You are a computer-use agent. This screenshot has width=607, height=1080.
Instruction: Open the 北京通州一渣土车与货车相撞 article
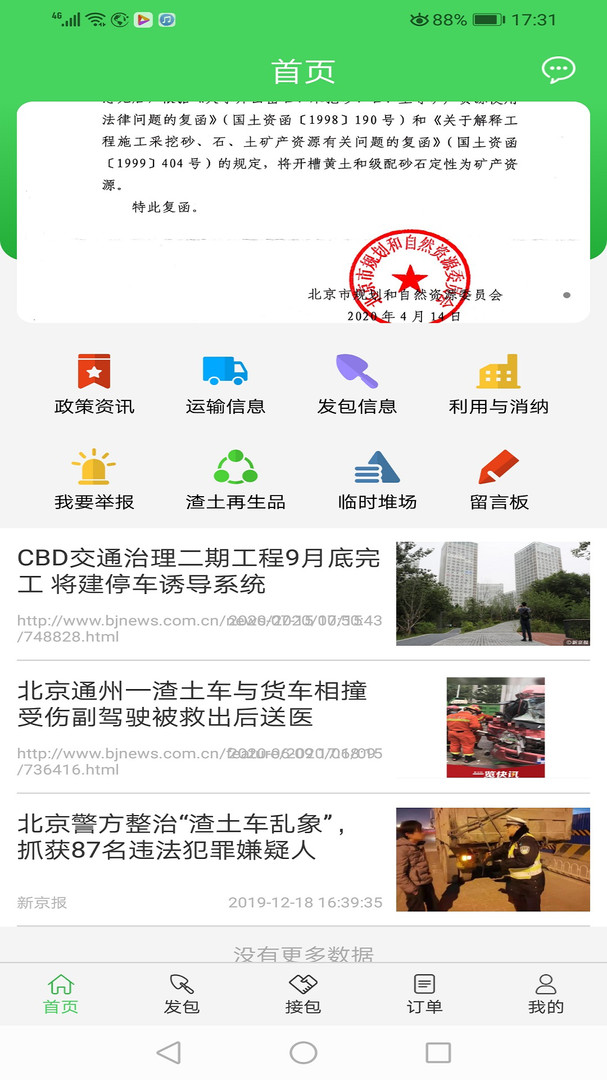200,704
